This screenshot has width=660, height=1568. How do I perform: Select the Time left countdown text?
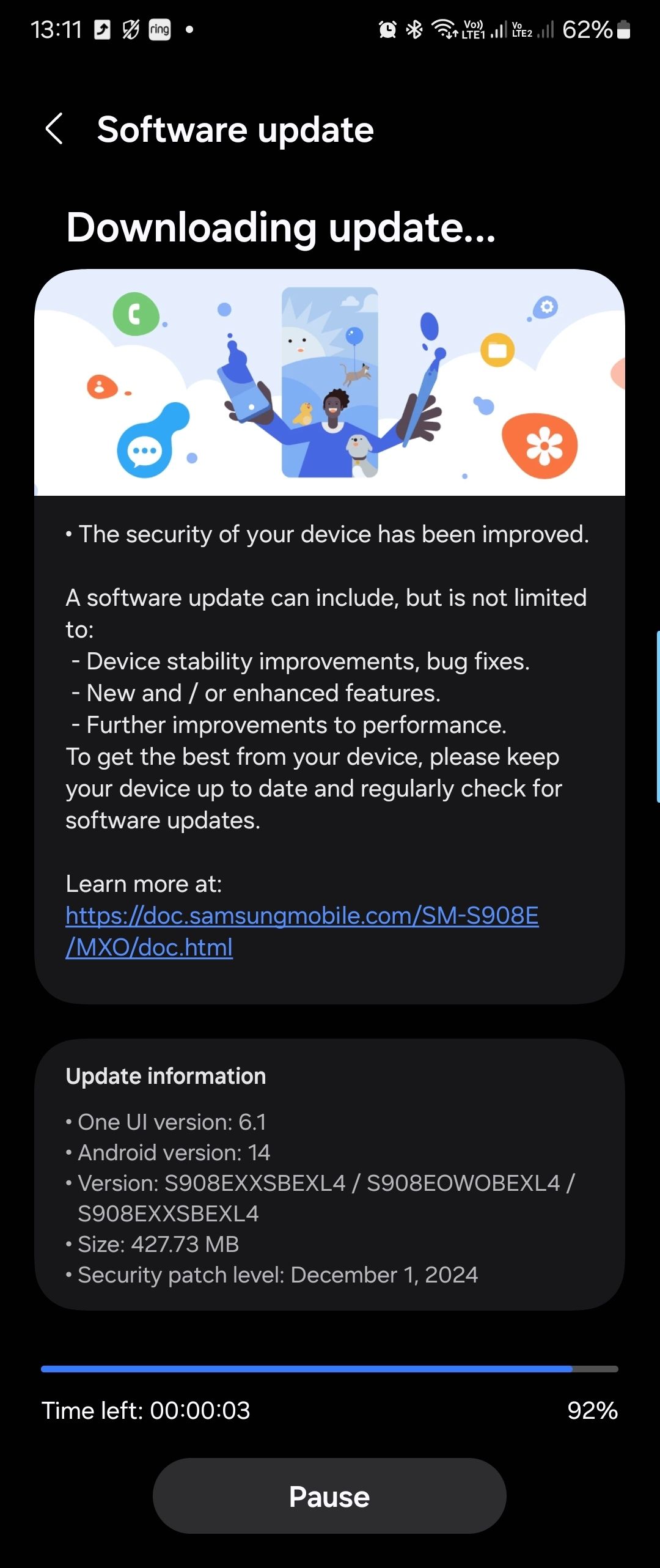(146, 1410)
